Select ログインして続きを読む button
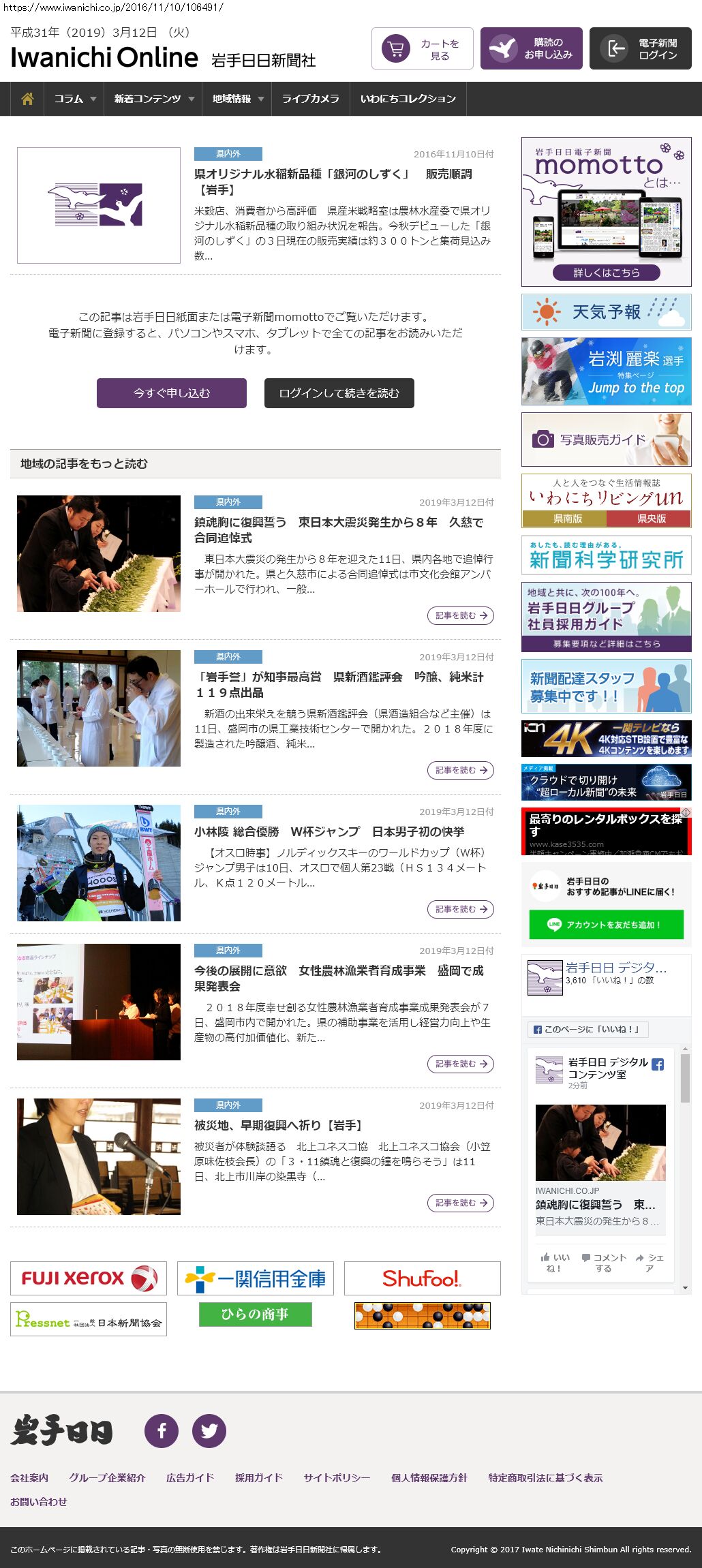This screenshot has height=1568, width=702. 339,393
